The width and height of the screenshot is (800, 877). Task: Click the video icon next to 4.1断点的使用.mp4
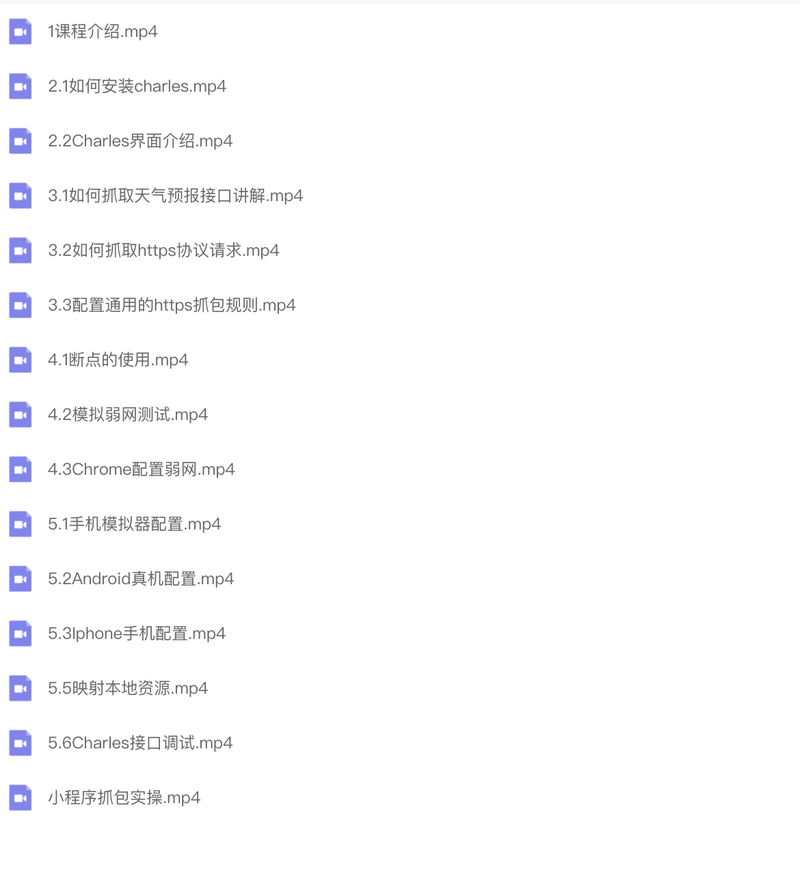coord(20,359)
